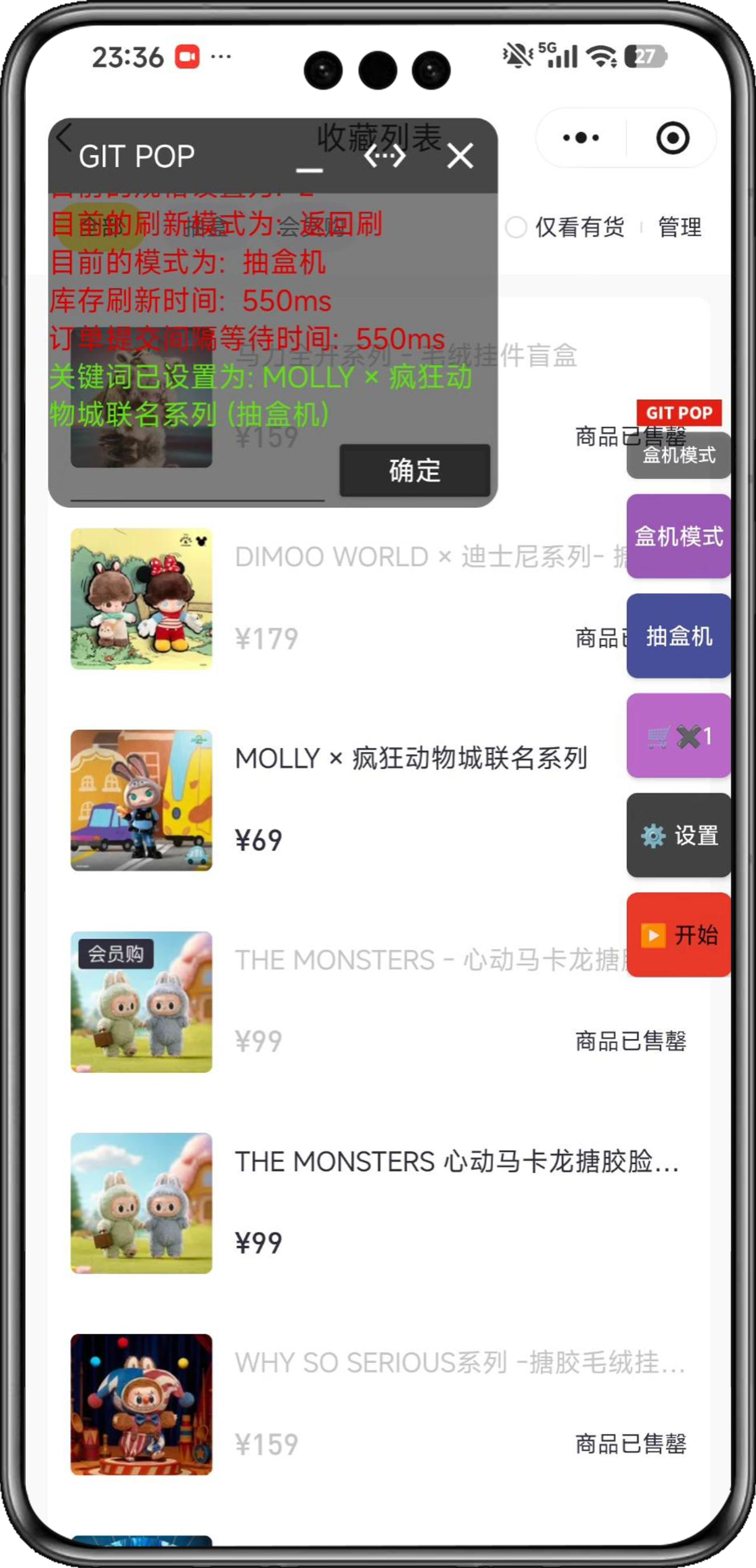
Task: Open 设置 settings panel
Action: coord(679,836)
